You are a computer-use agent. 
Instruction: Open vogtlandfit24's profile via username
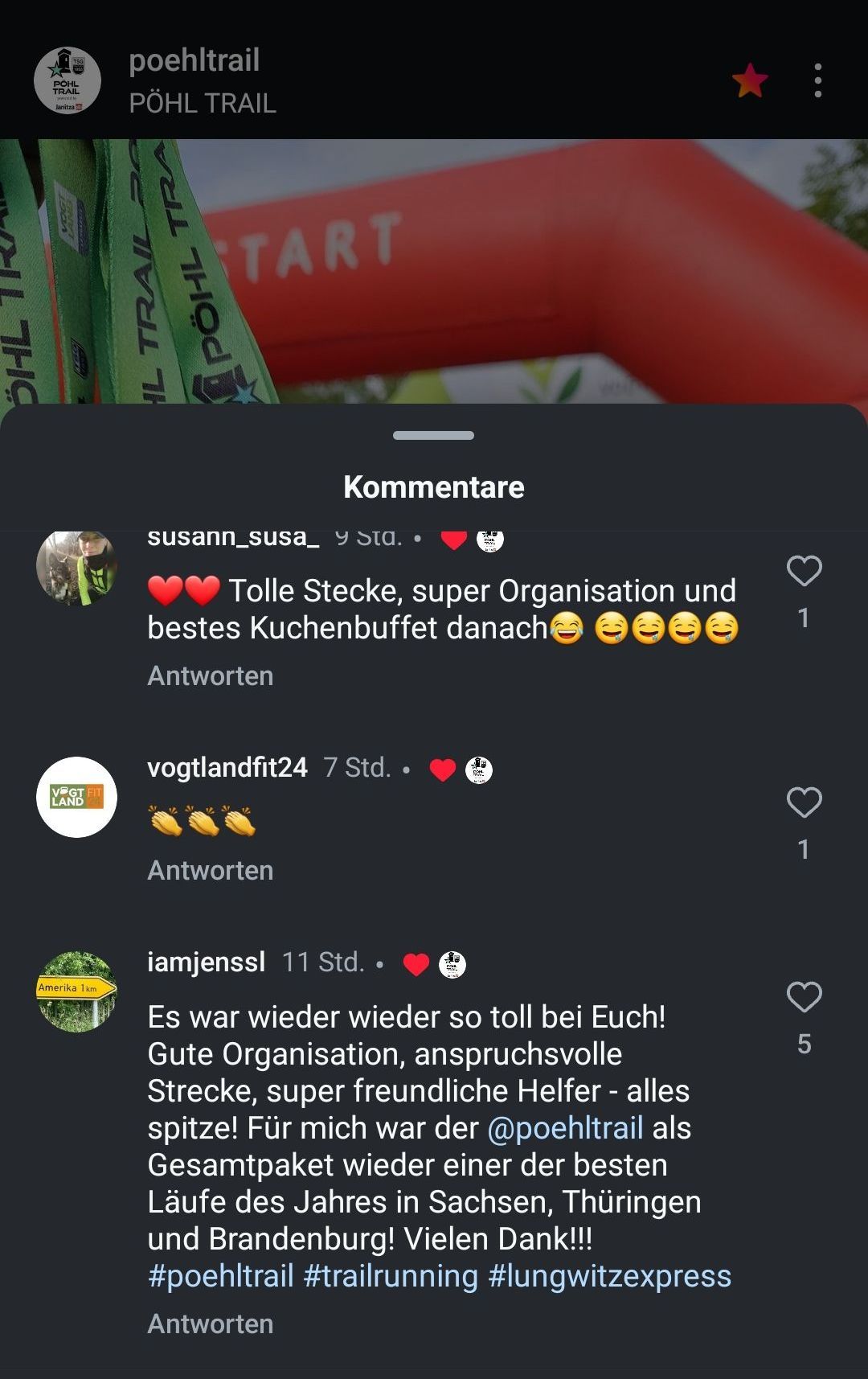pos(227,768)
